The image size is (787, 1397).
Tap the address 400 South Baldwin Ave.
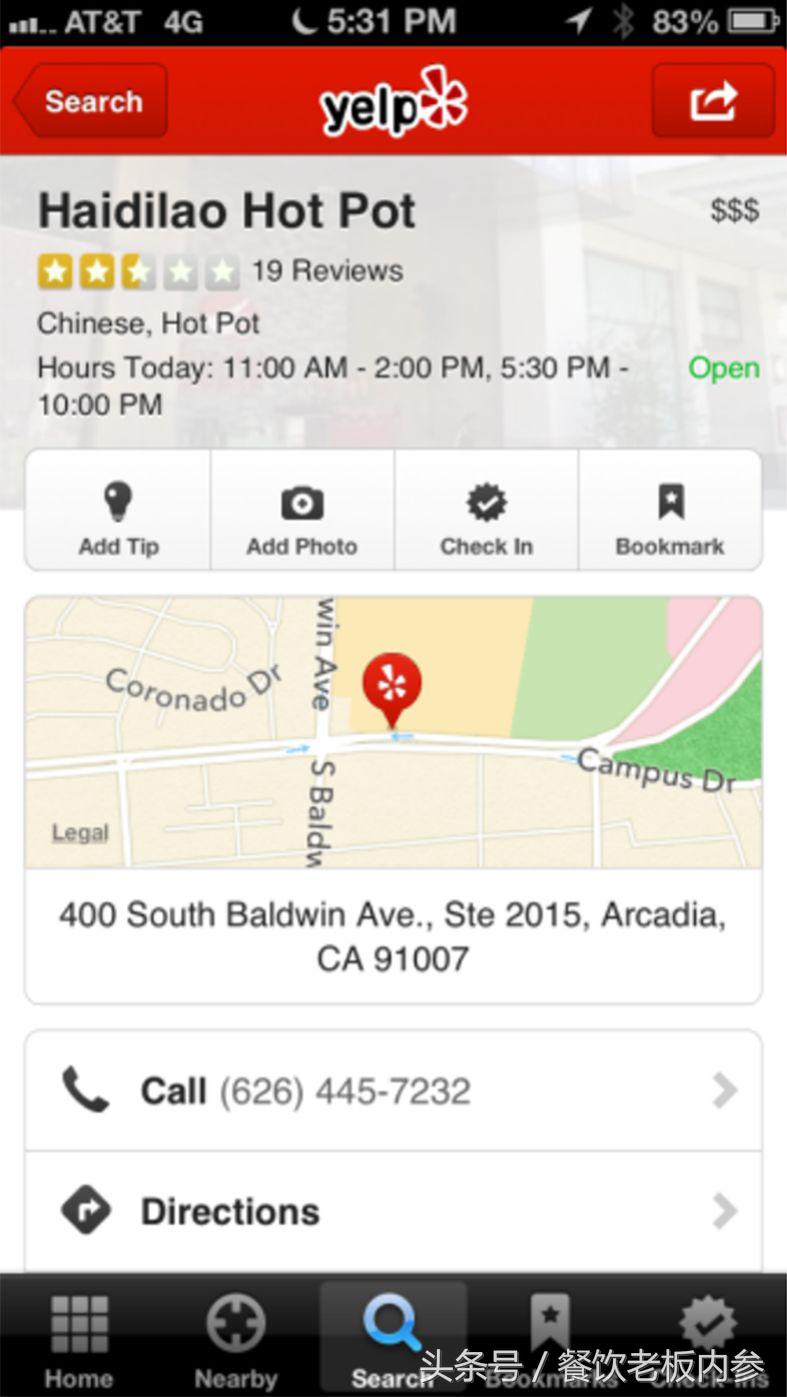[x=393, y=936]
